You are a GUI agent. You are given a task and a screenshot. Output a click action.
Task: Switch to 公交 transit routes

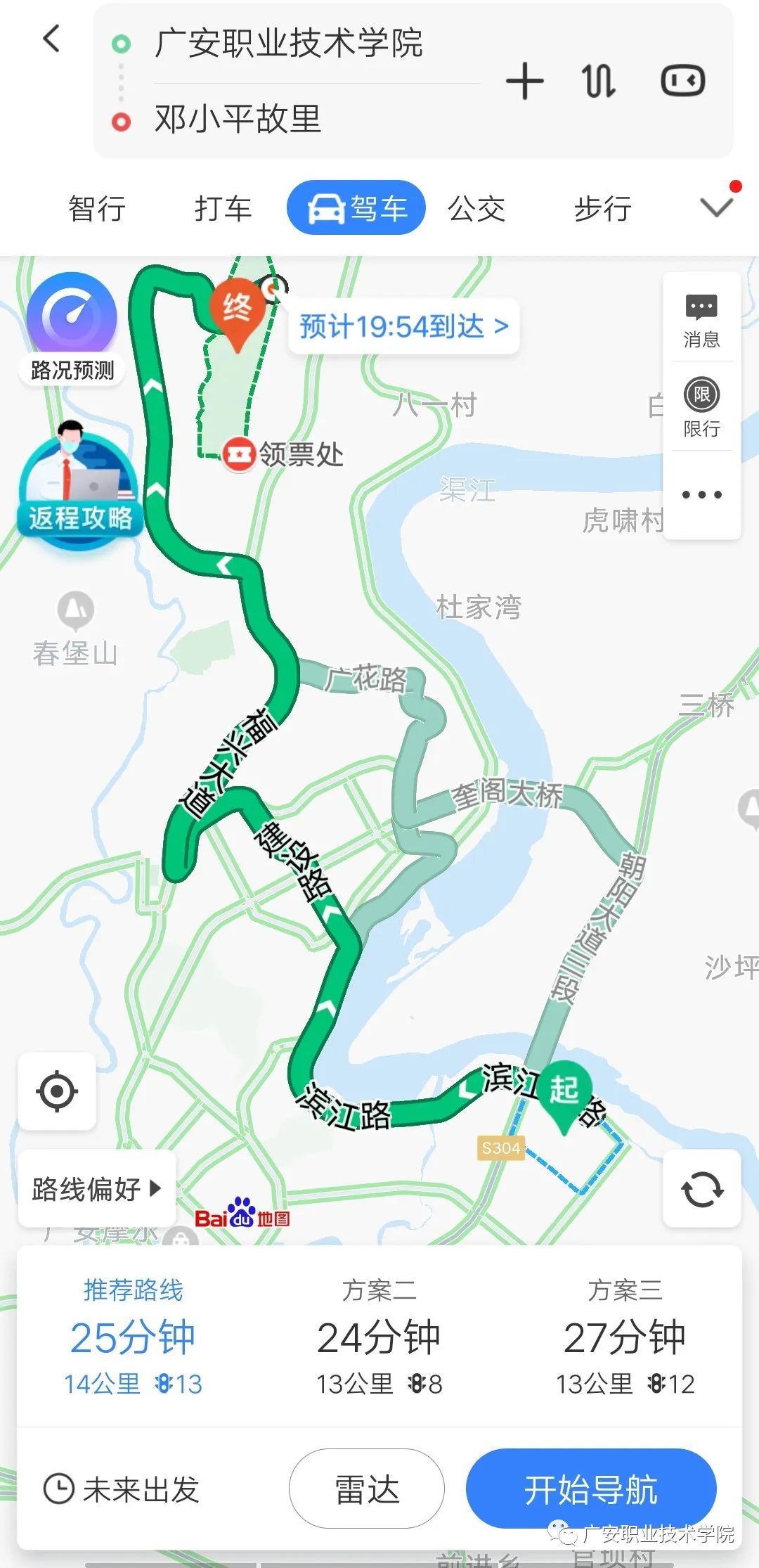(476, 209)
